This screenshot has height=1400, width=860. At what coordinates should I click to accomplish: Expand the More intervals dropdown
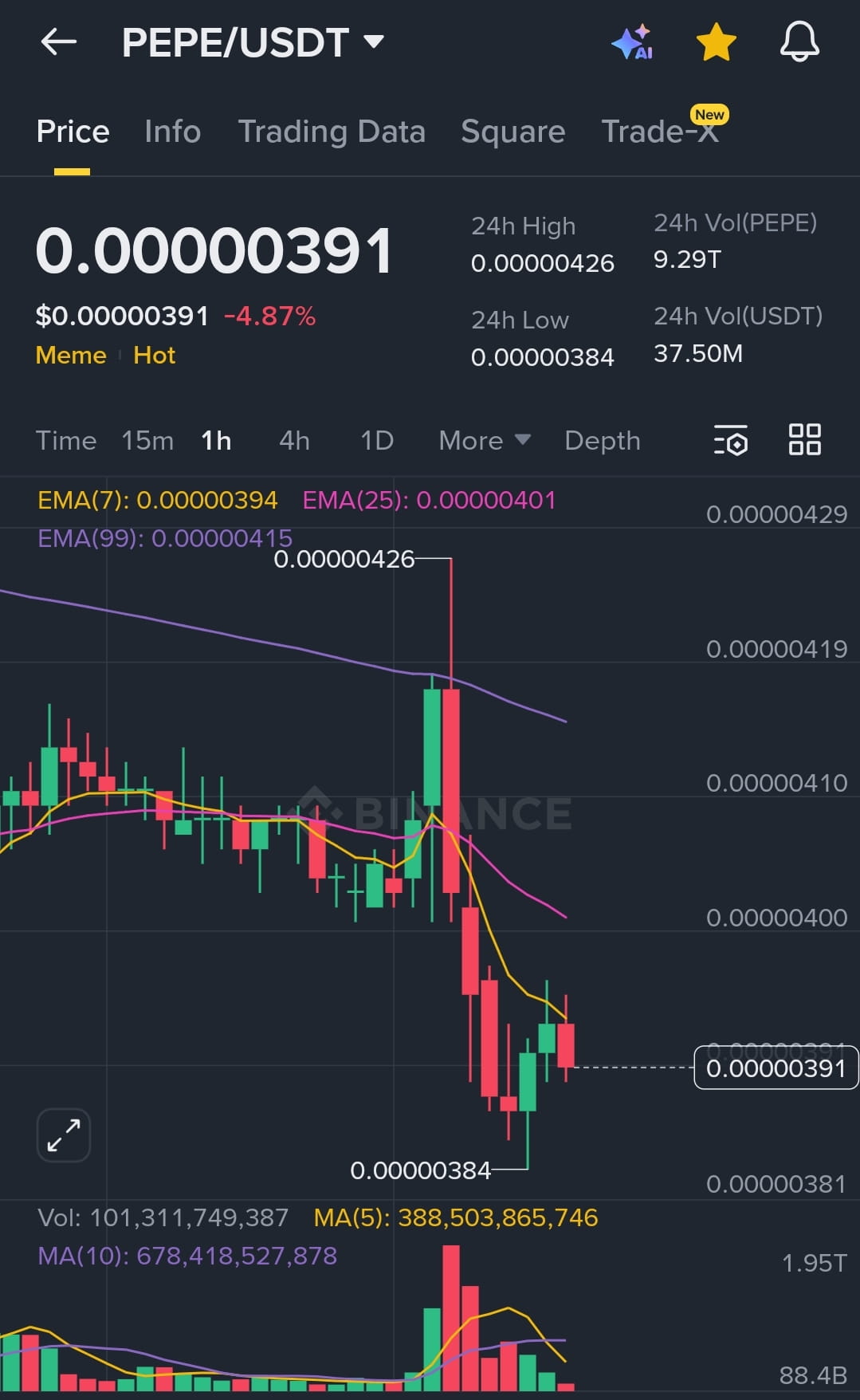(484, 440)
